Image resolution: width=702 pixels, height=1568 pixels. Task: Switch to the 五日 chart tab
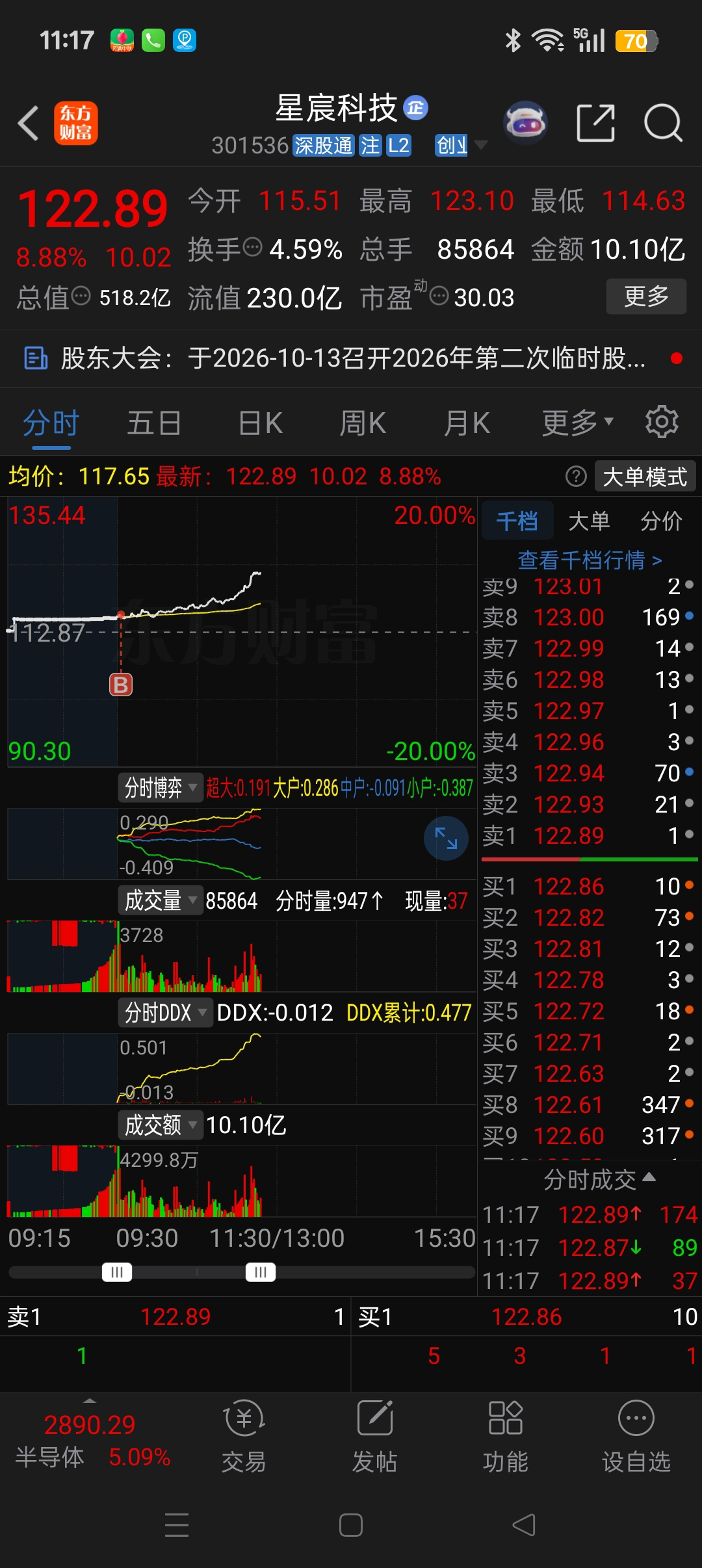(x=154, y=423)
